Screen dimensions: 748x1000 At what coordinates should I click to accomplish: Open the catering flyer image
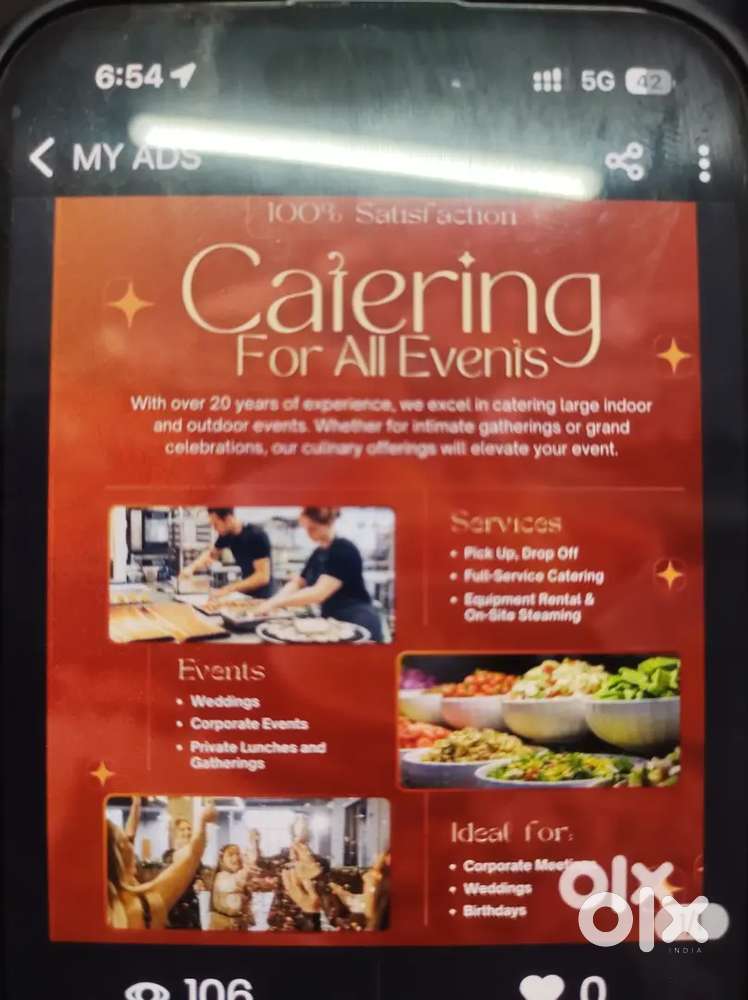click(375, 570)
